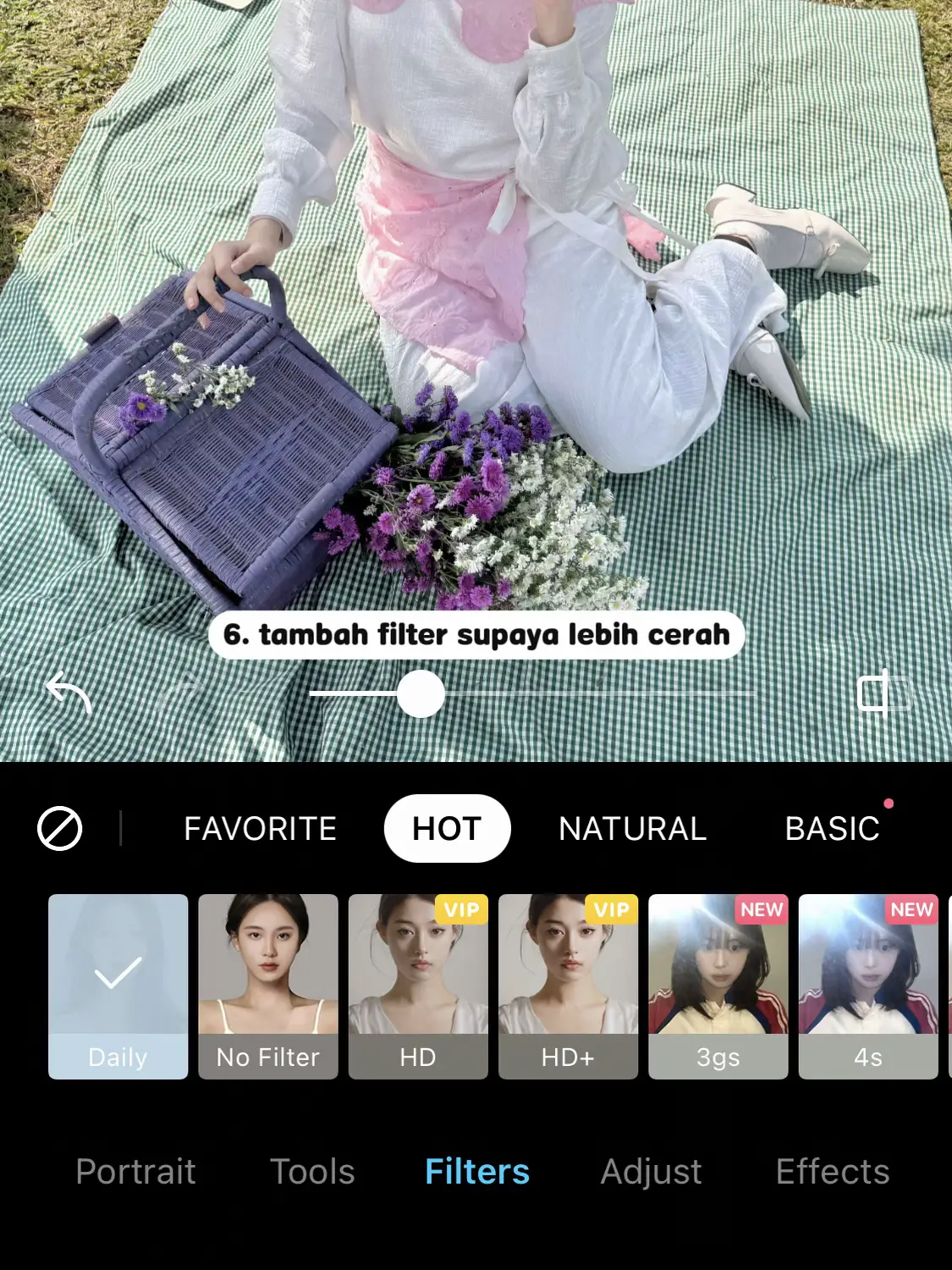
Task: Select the Filters tab
Action: (x=477, y=1172)
